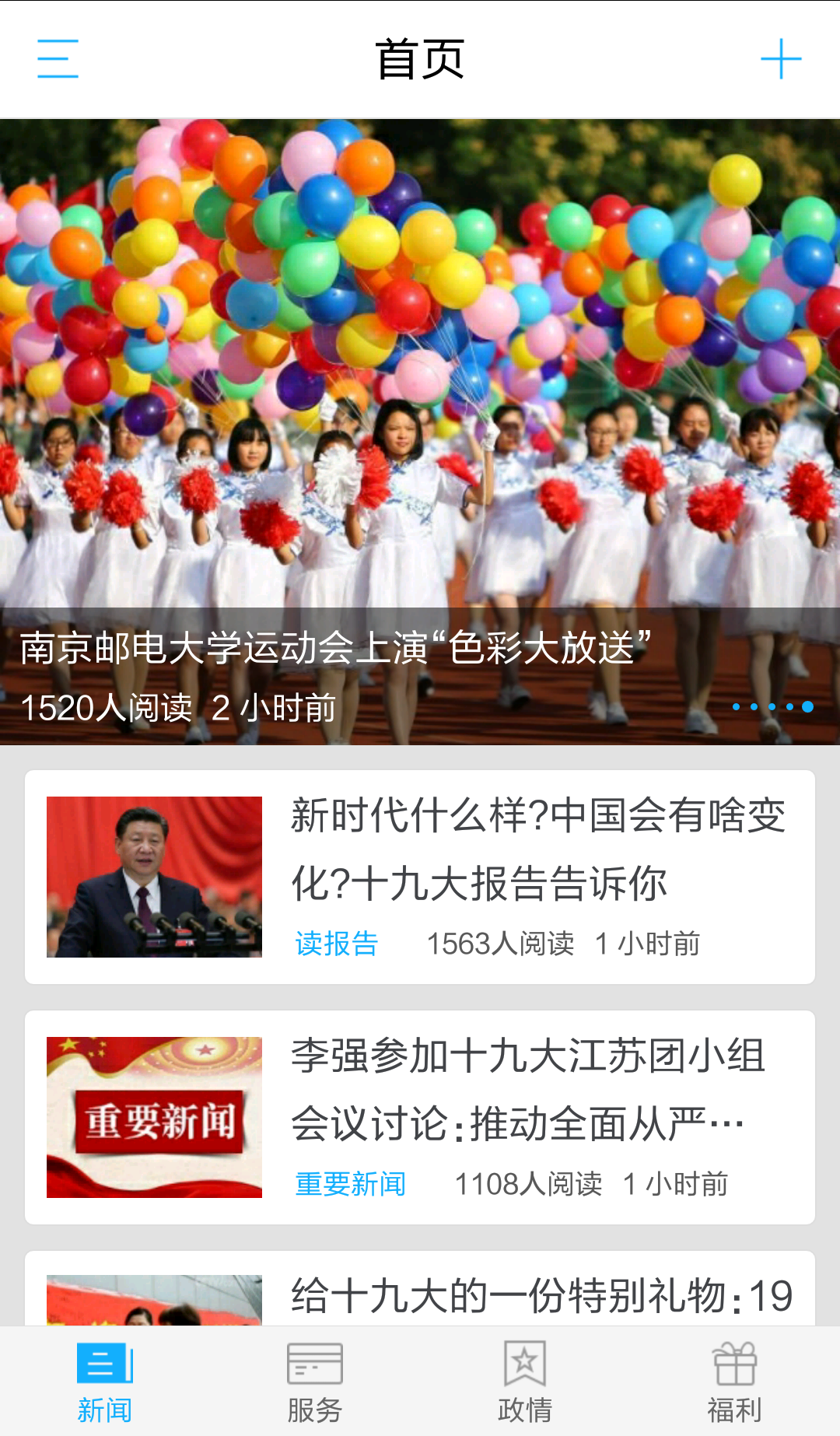Screen dimensions: 840x1436
Task: Open the article 给十九大的一份特别礼物
Action: (x=541, y=1296)
